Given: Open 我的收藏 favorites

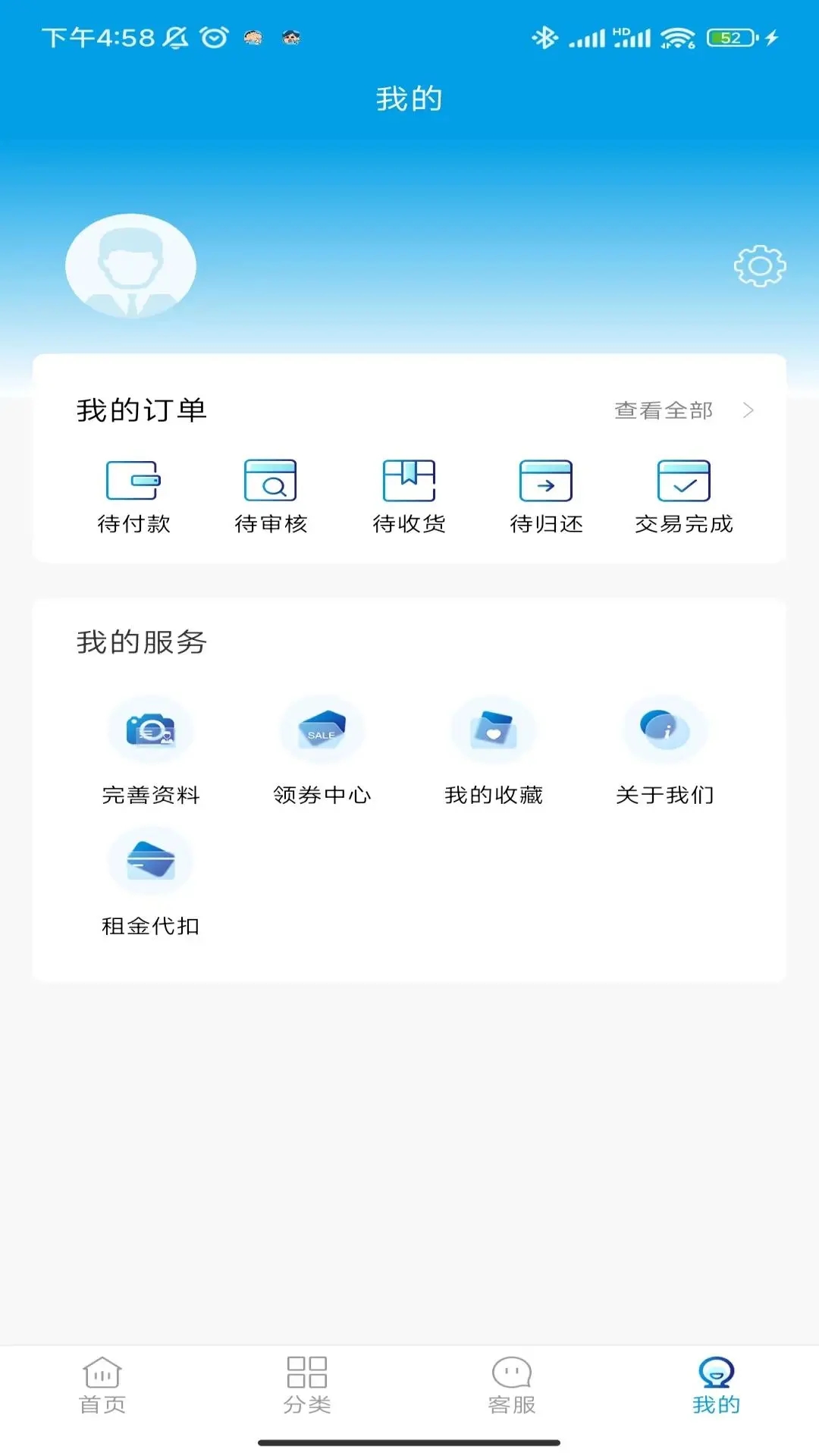Looking at the screenshot, I should (x=494, y=751).
